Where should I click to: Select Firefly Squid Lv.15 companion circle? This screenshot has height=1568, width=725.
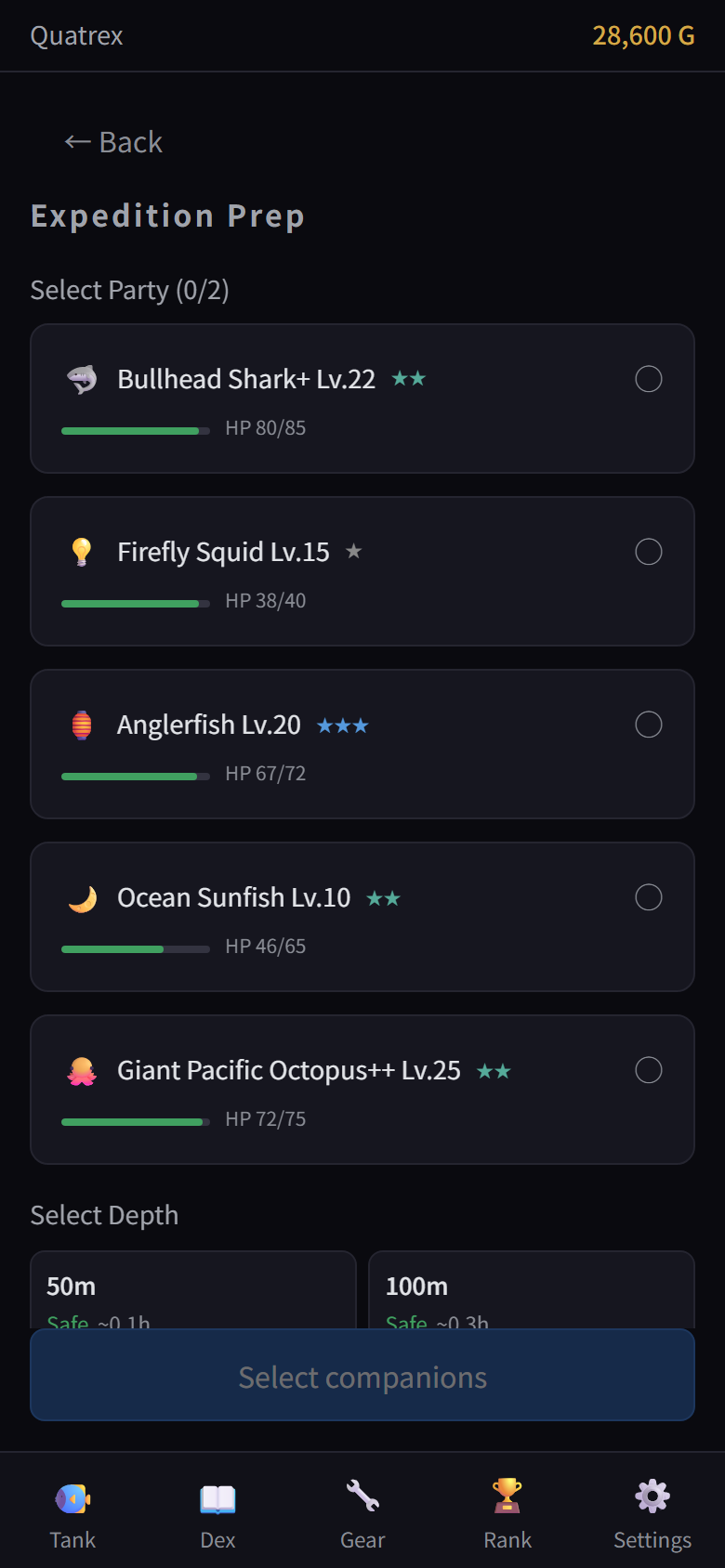[649, 552]
